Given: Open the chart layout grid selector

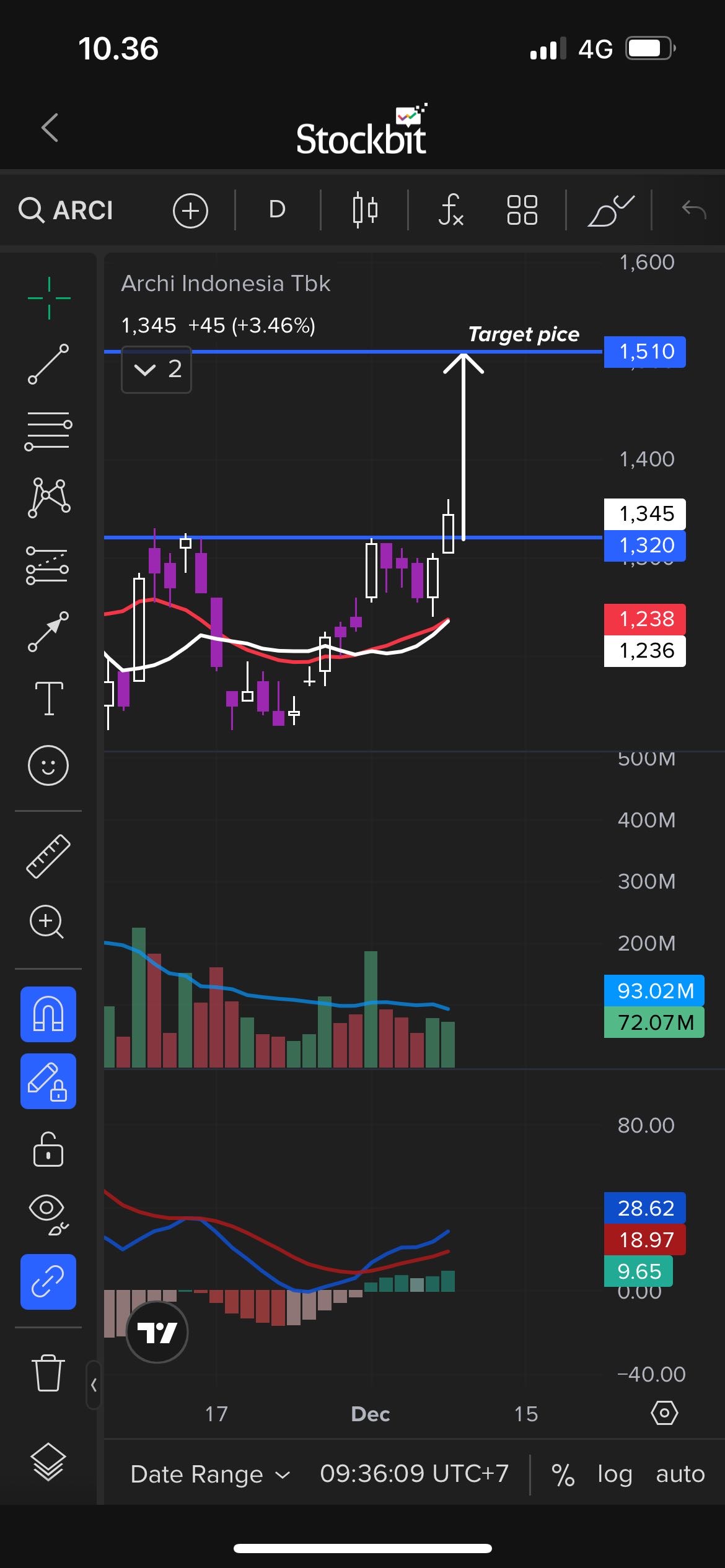Looking at the screenshot, I should click(x=522, y=210).
